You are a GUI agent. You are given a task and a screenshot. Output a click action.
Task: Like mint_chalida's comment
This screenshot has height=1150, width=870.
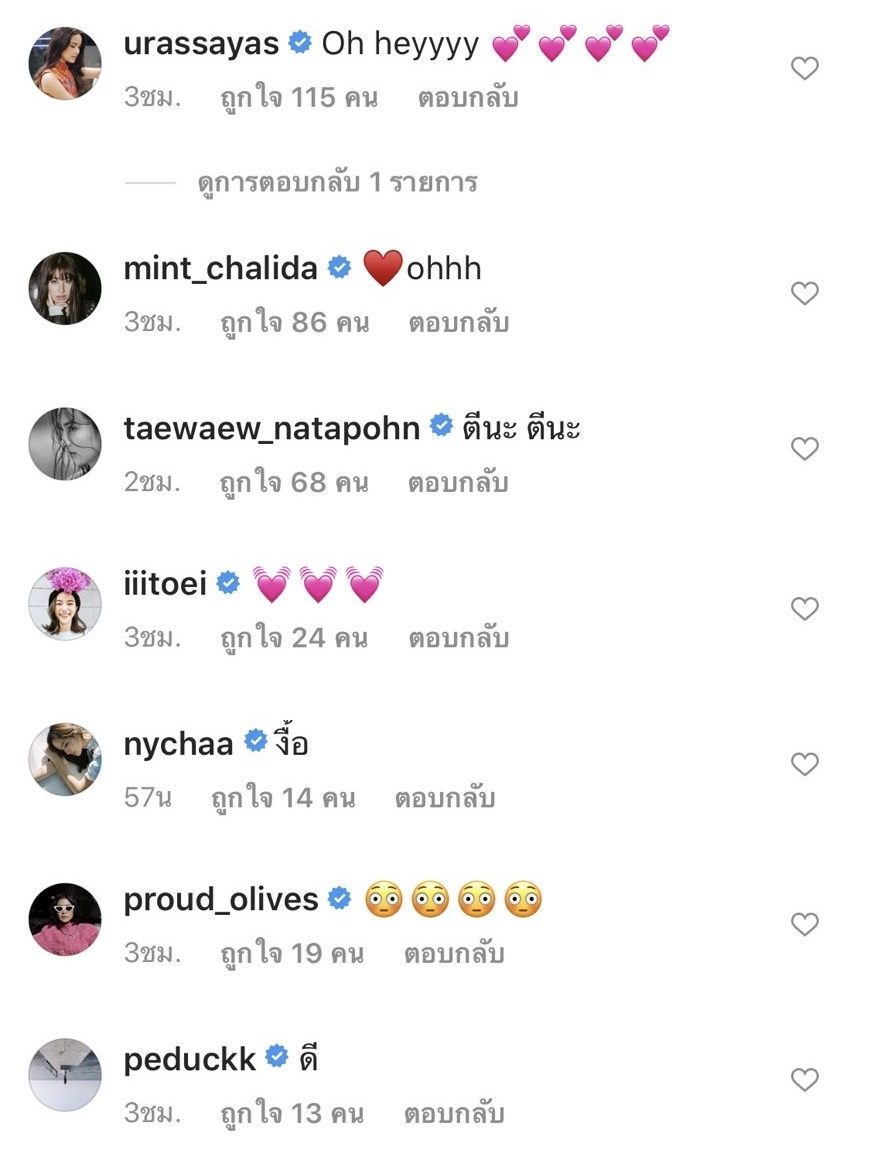coord(804,293)
